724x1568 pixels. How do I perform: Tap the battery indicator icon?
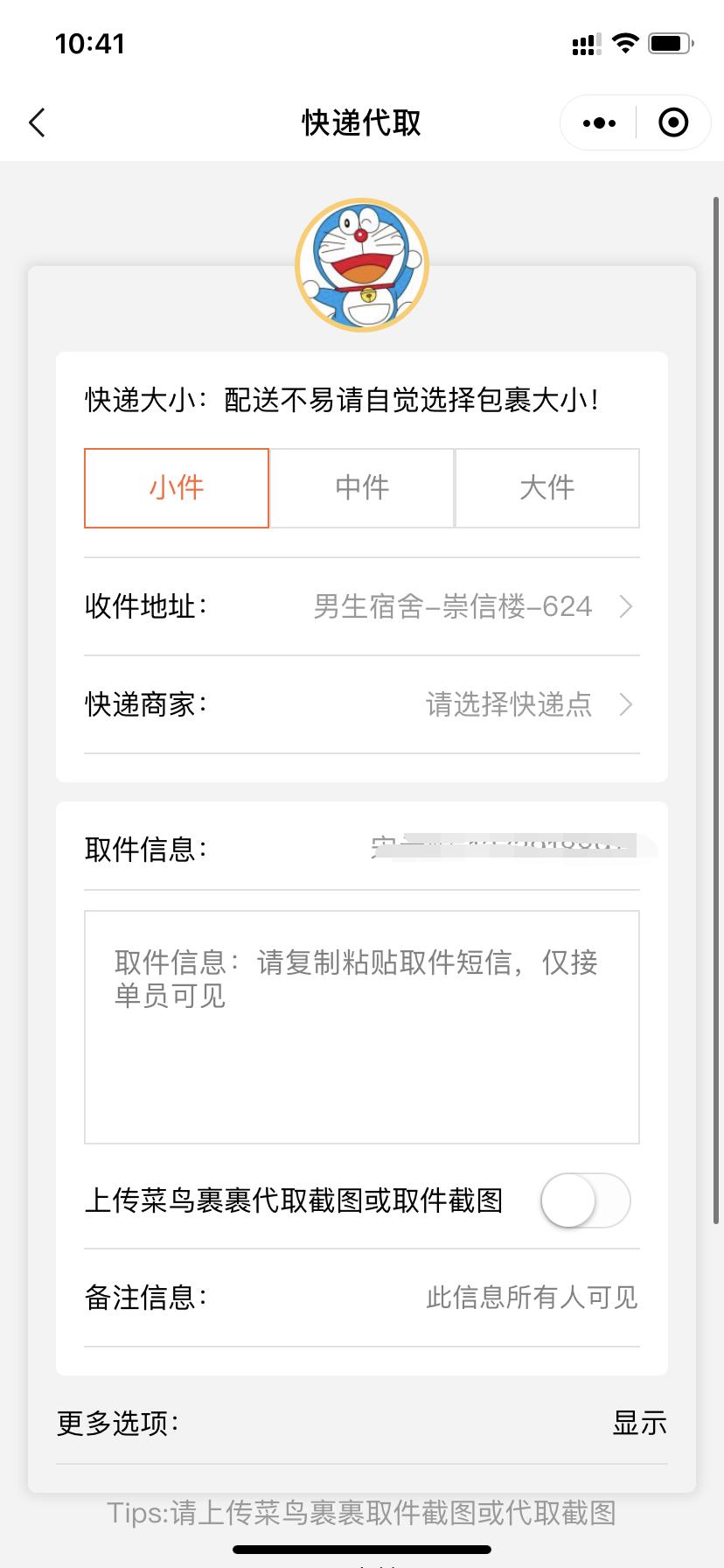click(x=673, y=42)
